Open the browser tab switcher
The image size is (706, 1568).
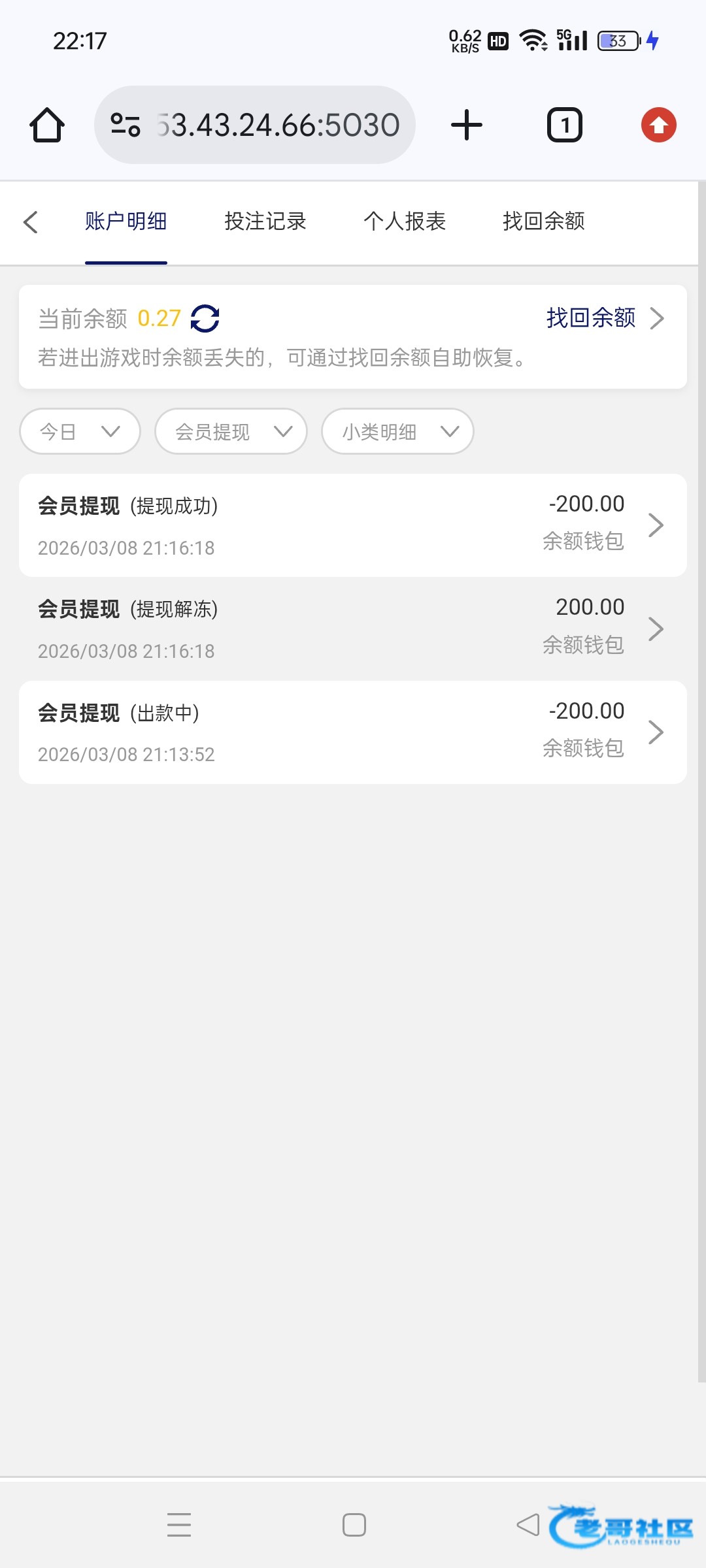[564, 125]
